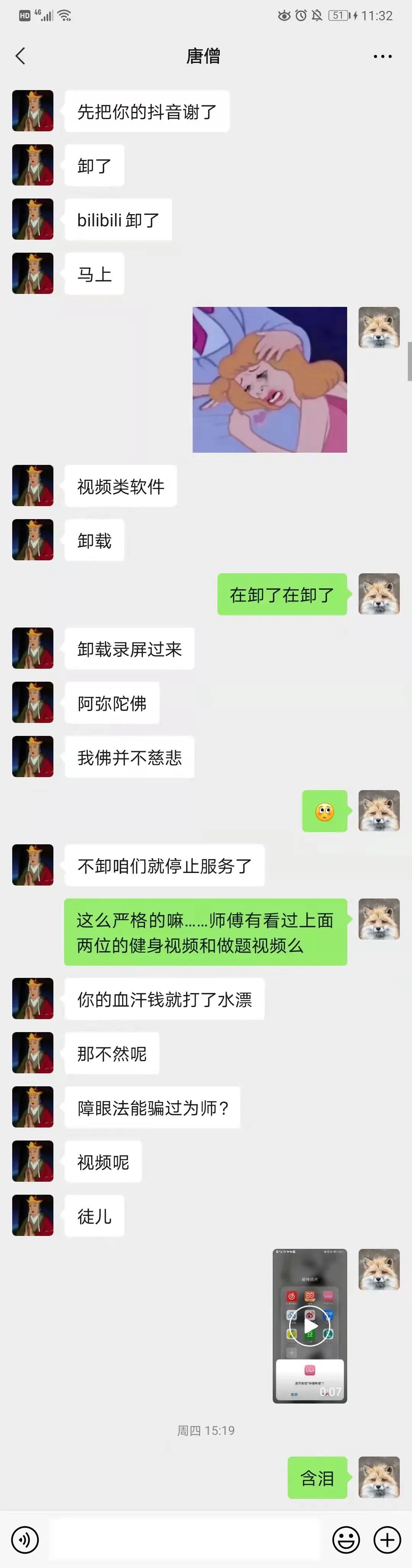
Task: Open 唐僧's avatar beside 先把你的抖音谢了
Action: click(33, 111)
